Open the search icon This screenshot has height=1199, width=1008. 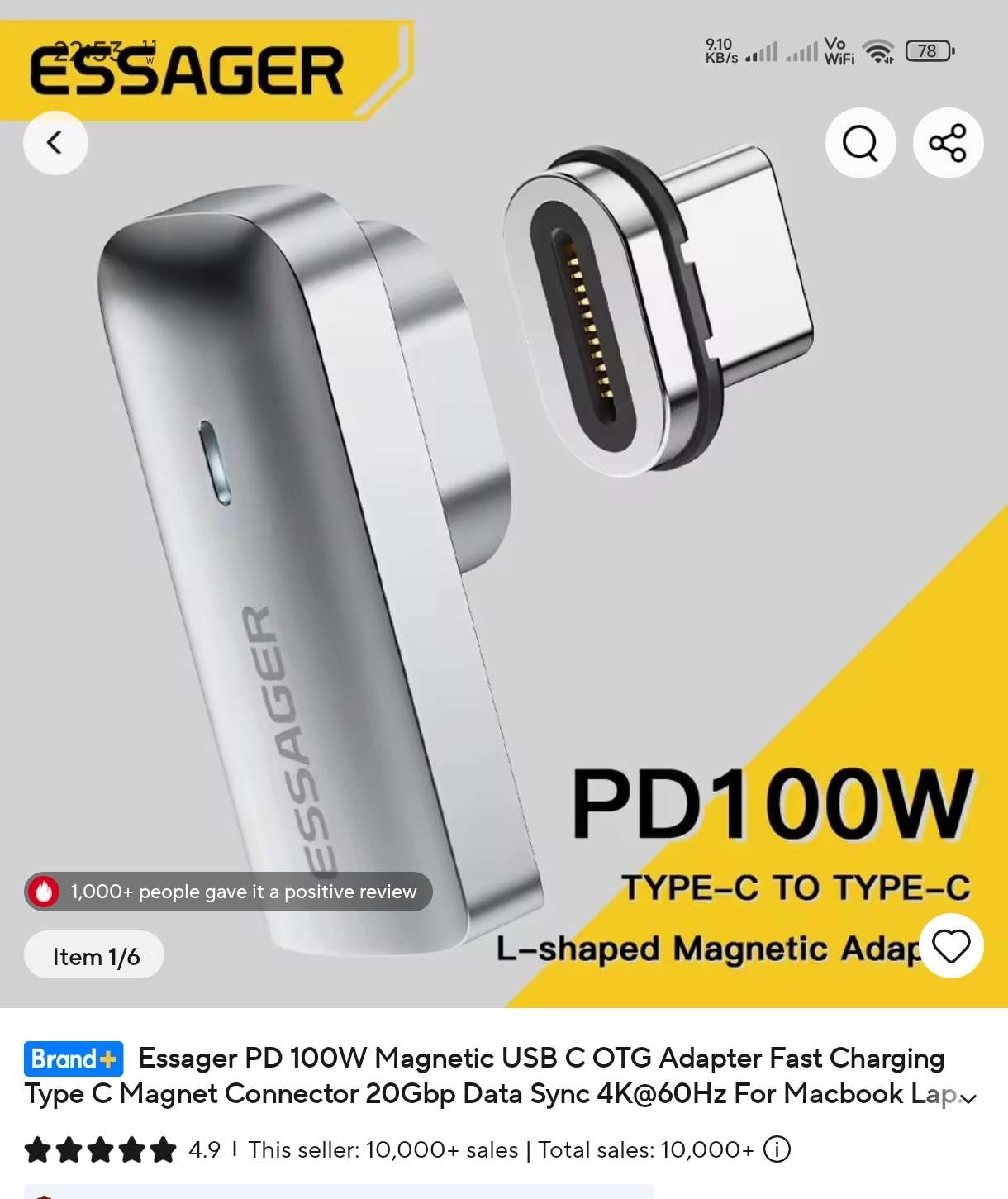click(860, 143)
